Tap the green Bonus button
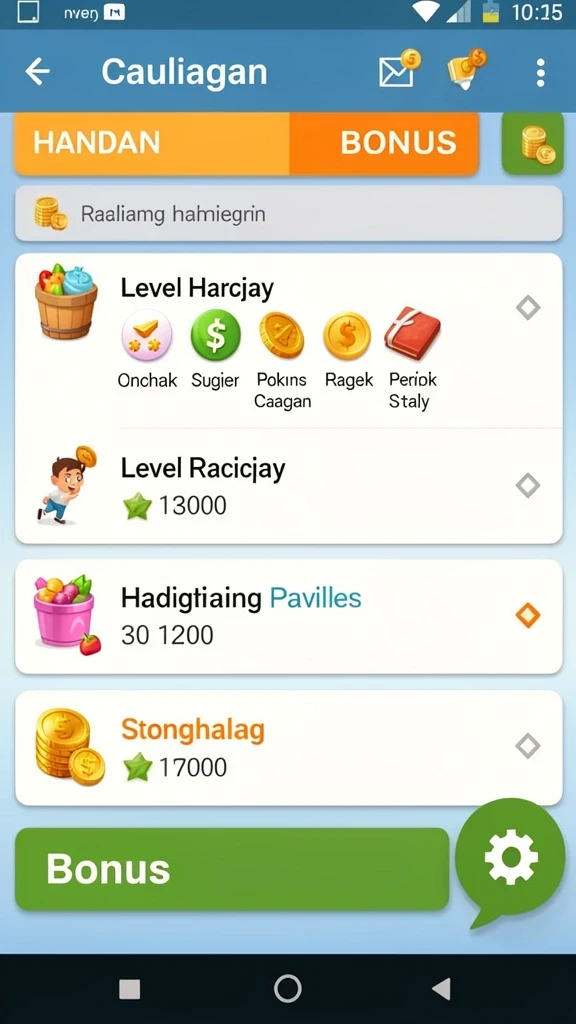This screenshot has width=576, height=1024. click(232, 869)
